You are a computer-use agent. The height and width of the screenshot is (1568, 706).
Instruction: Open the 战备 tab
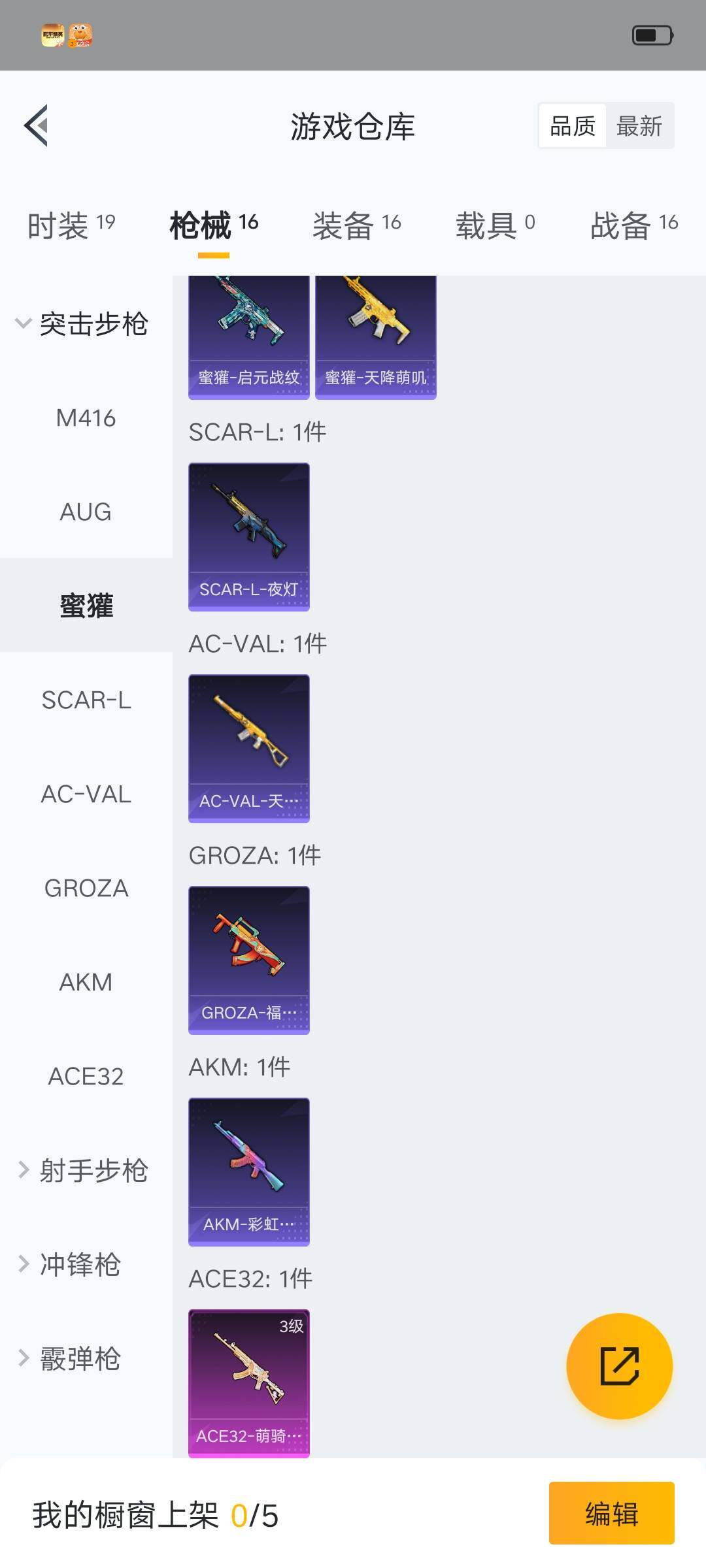click(x=633, y=225)
